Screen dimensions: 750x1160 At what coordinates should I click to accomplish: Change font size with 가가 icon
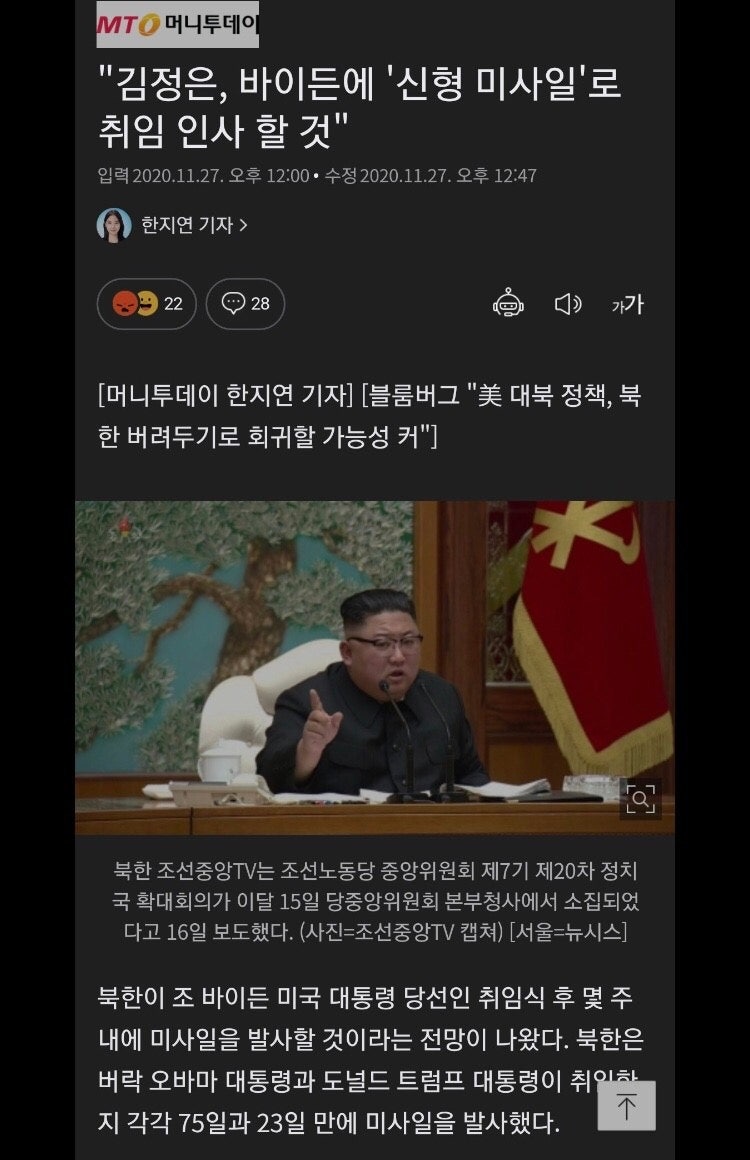[628, 304]
